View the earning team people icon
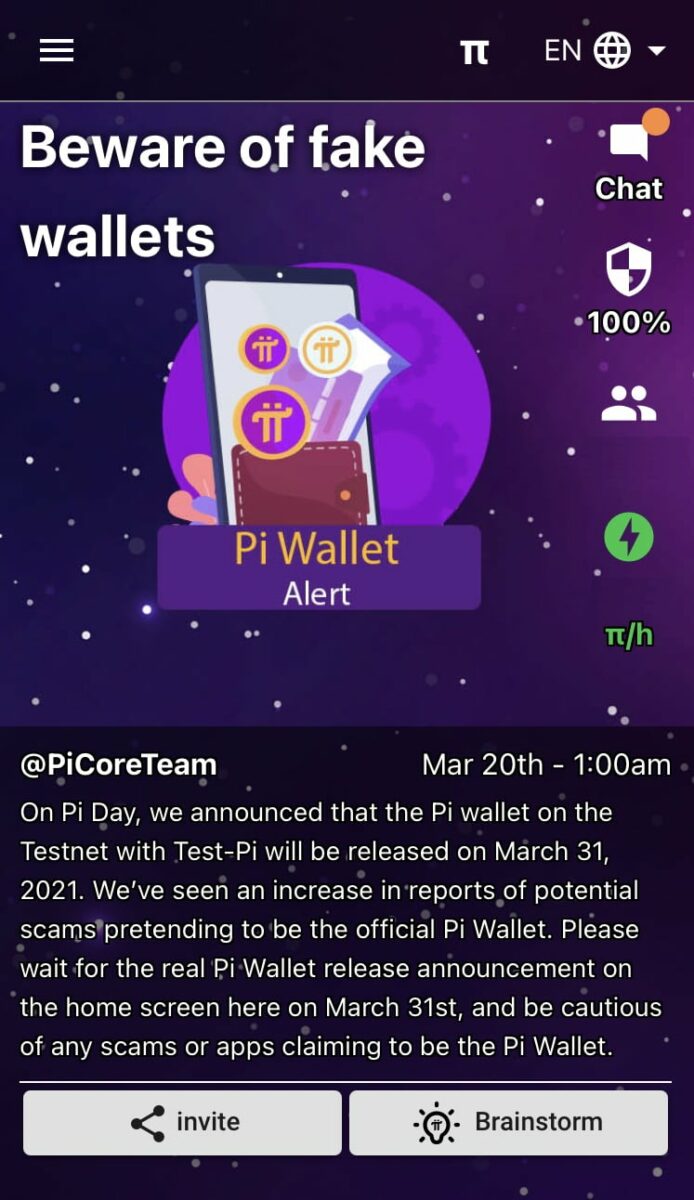Viewport: 694px width, 1200px height. tap(629, 402)
